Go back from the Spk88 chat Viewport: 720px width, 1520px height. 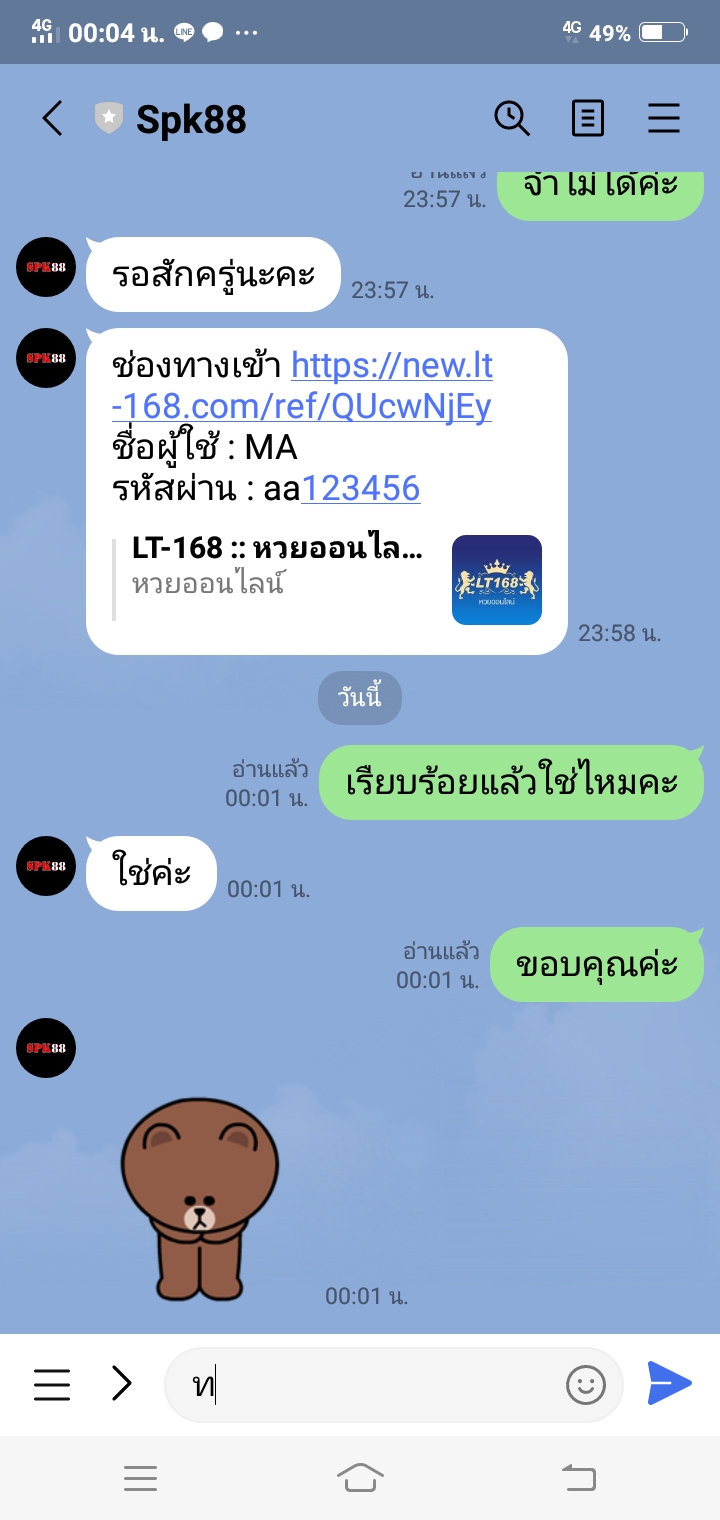coord(52,119)
